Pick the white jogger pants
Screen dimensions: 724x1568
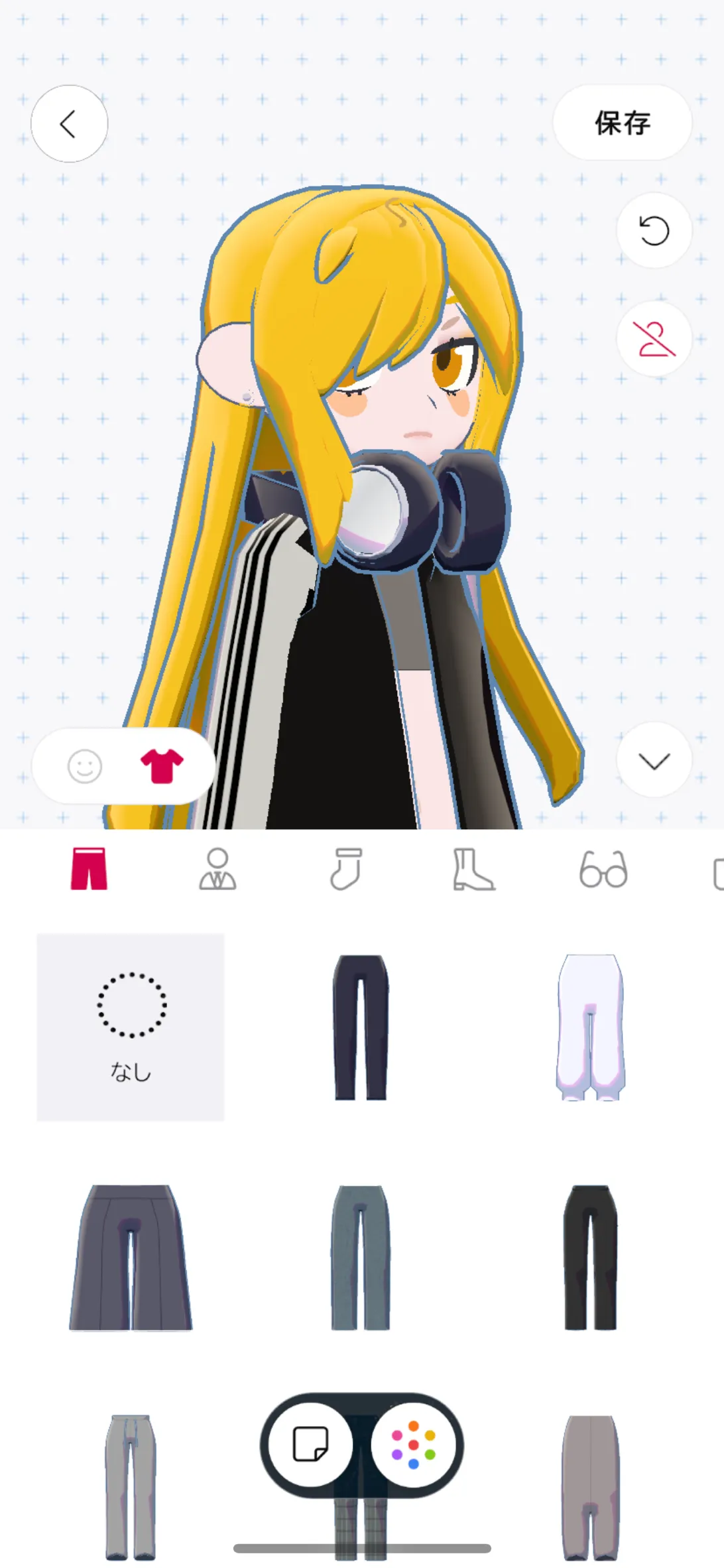pyautogui.click(x=591, y=1027)
